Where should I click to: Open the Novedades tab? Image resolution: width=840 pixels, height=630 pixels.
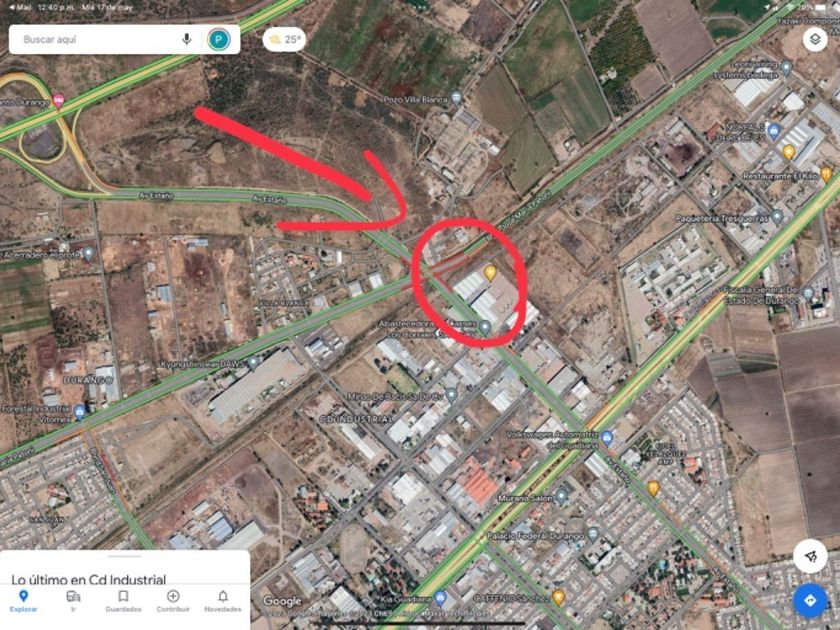222,600
